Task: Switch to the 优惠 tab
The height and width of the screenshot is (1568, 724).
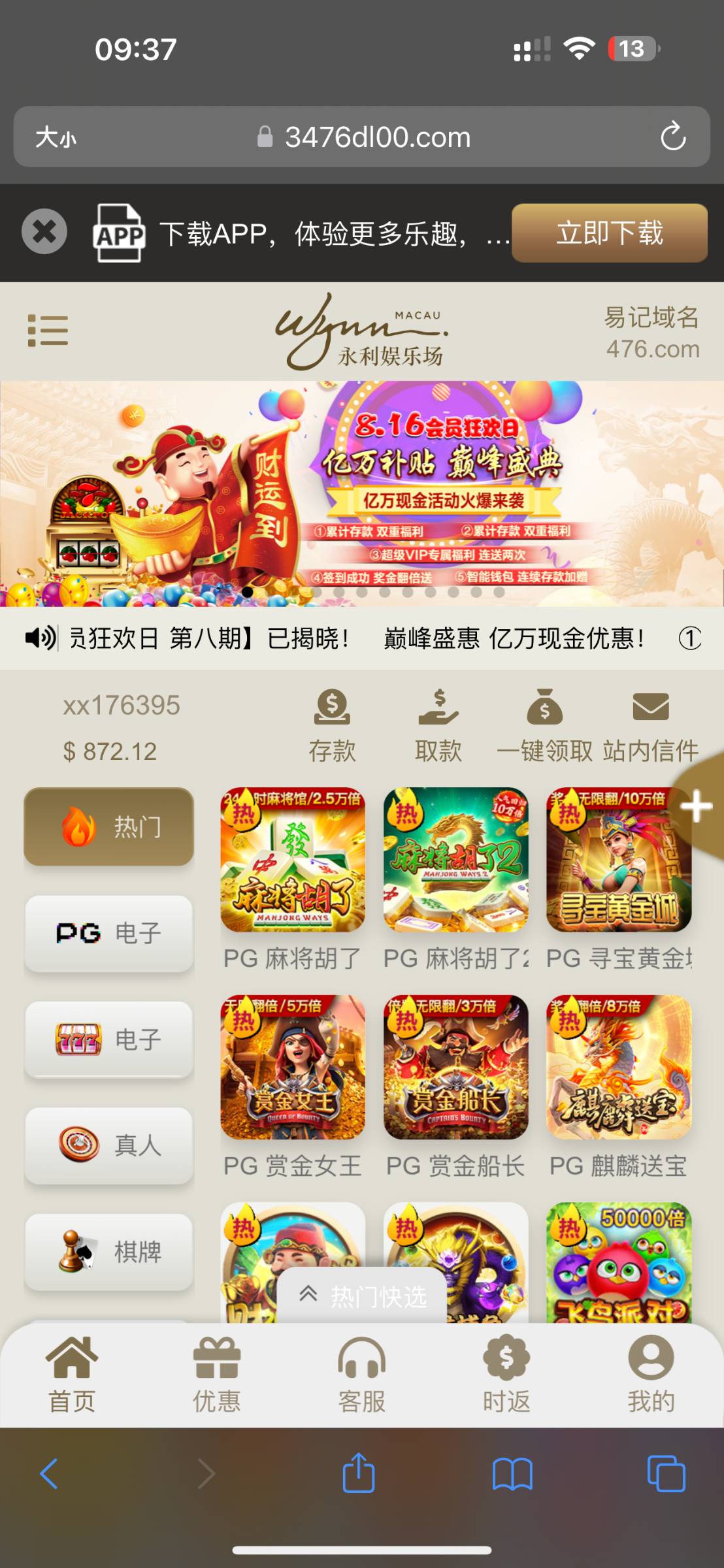Action: [217, 1375]
